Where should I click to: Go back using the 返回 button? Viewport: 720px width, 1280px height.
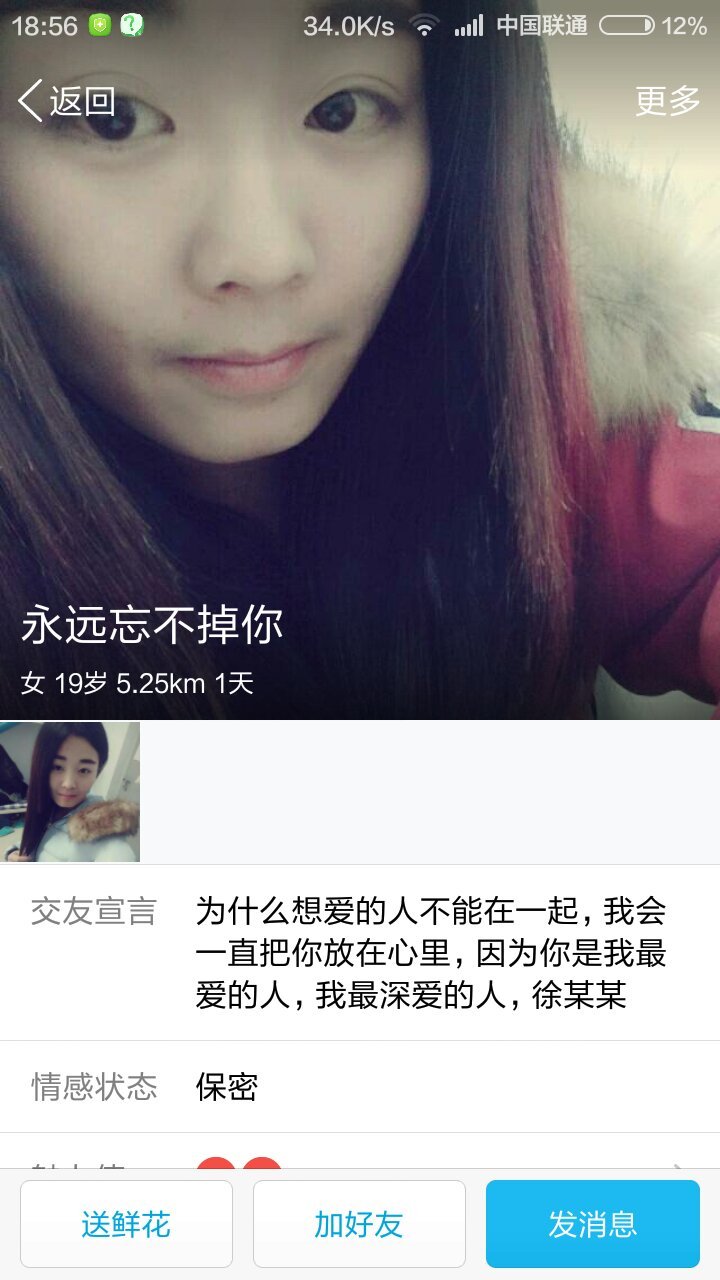click(x=66, y=101)
